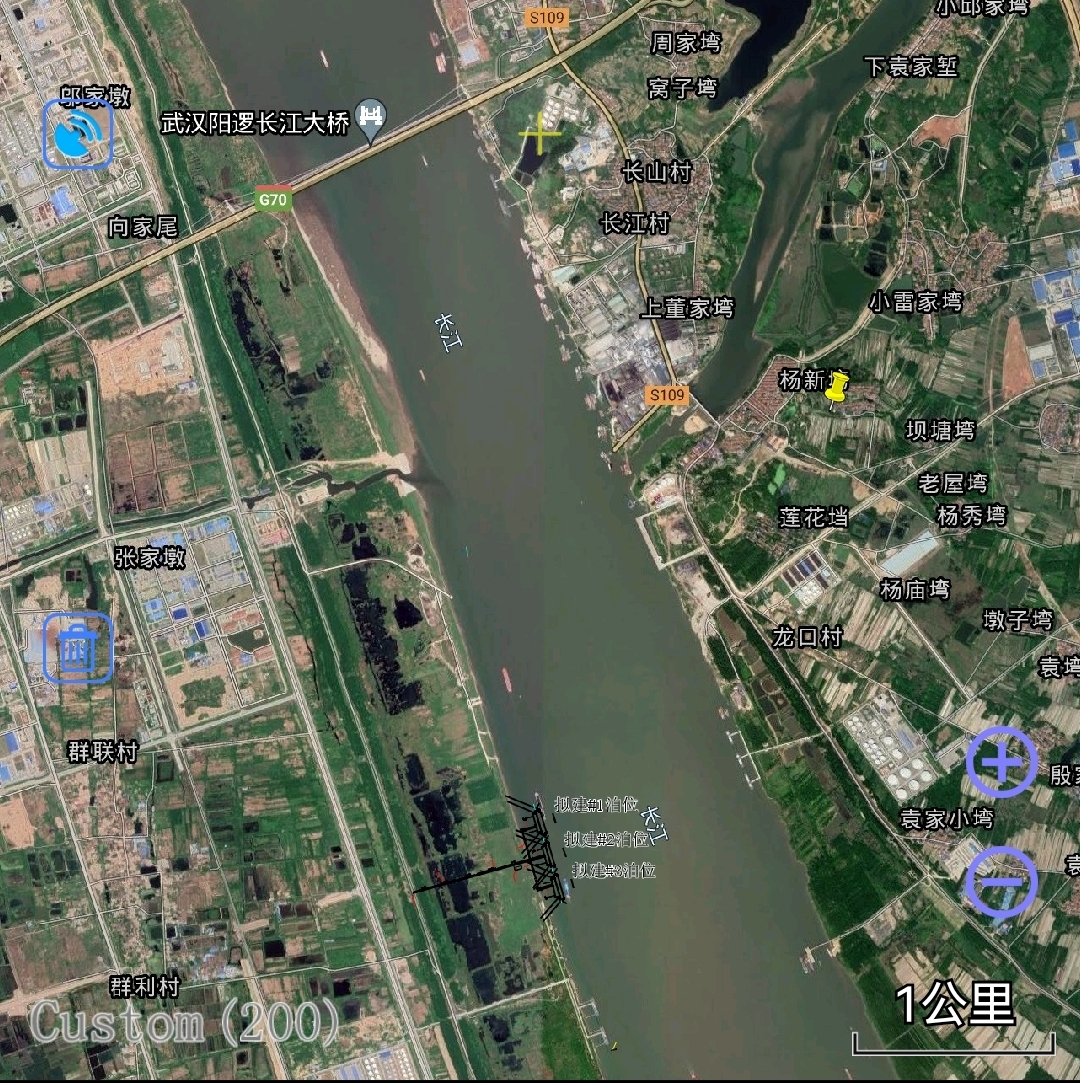The image size is (1080, 1084).
Task: Zoom in with the plus button
Action: click(x=1001, y=763)
